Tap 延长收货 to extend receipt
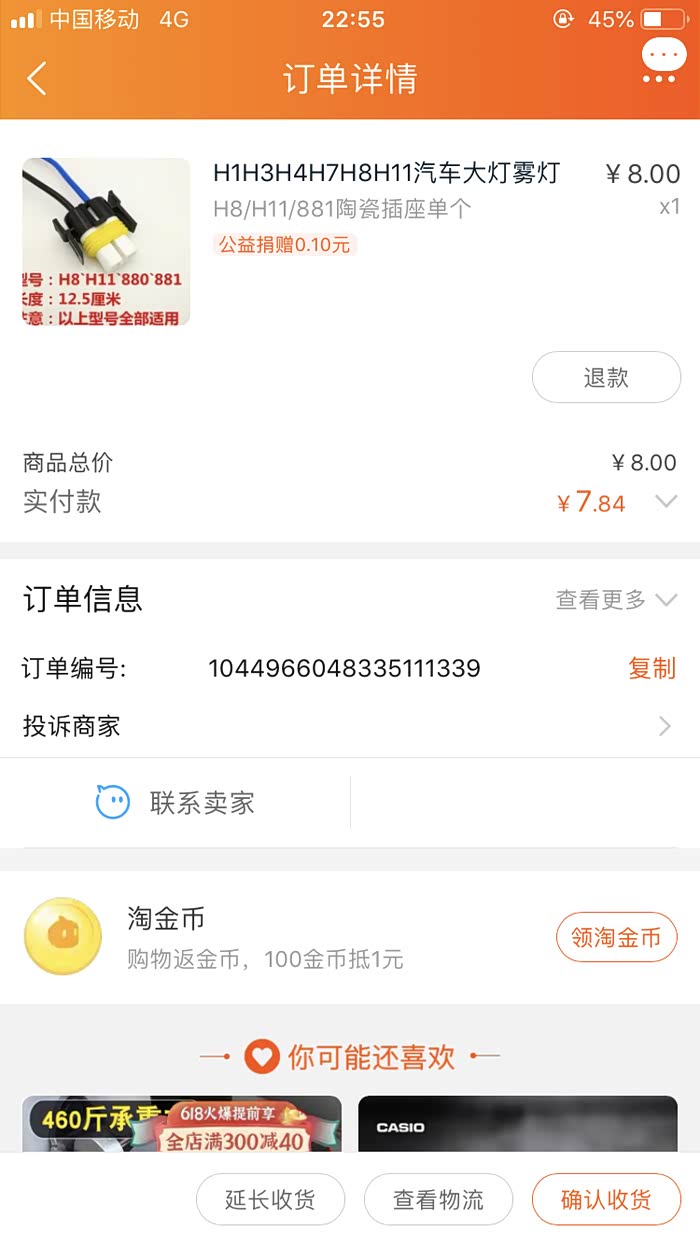Screen dimensions: 700x1245 point(270,1199)
